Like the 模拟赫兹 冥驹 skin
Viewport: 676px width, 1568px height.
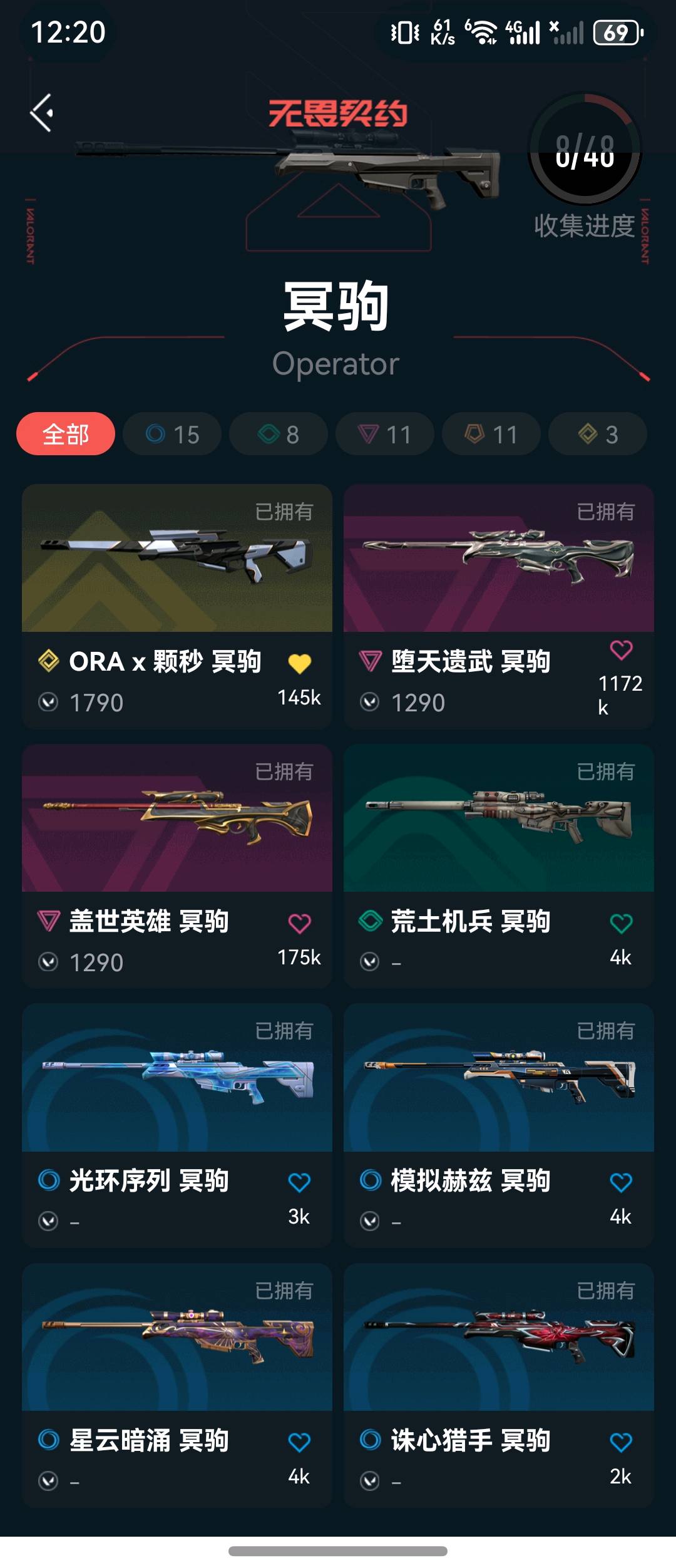tap(621, 1183)
